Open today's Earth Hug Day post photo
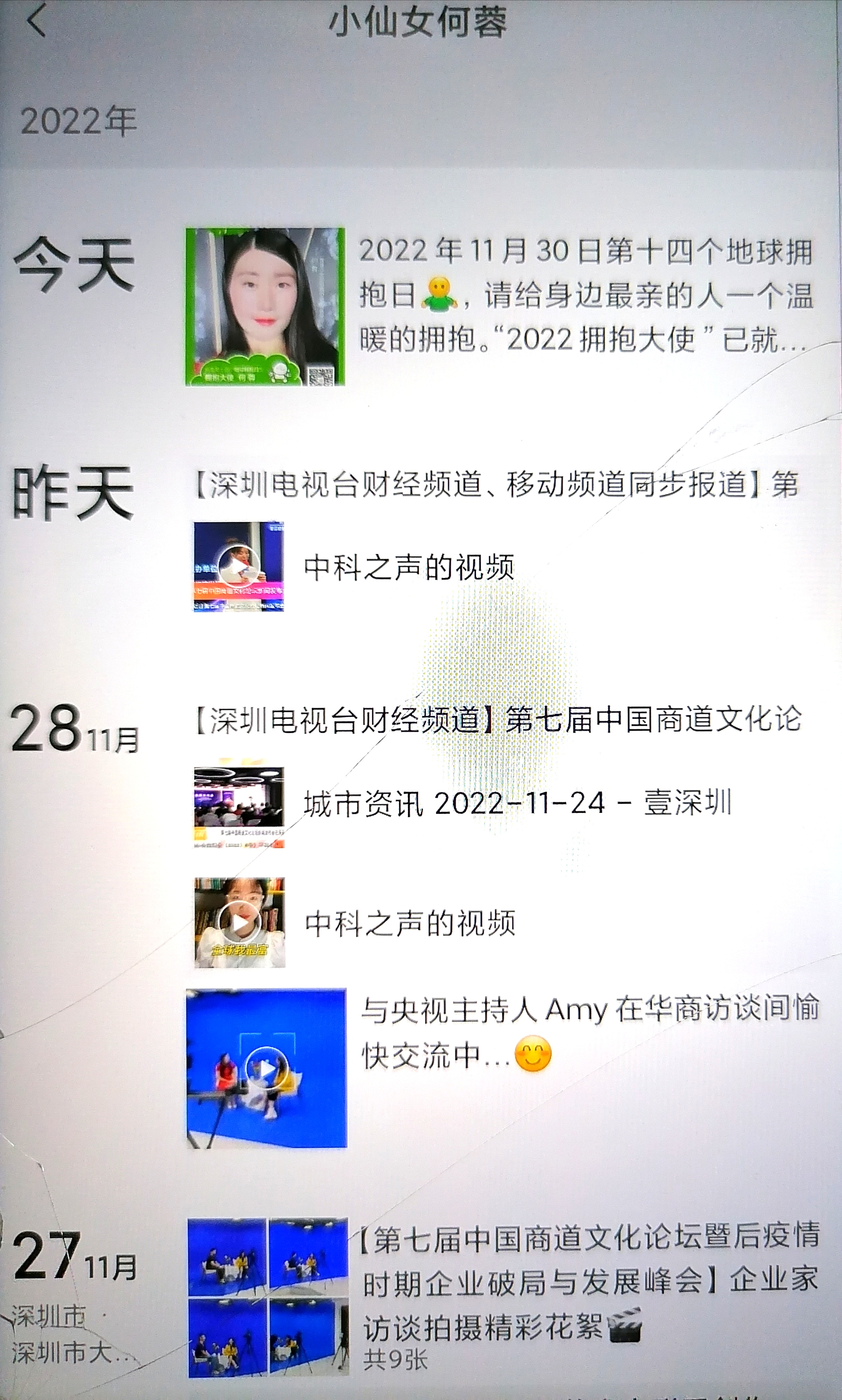The width and height of the screenshot is (842, 1400). [x=265, y=307]
